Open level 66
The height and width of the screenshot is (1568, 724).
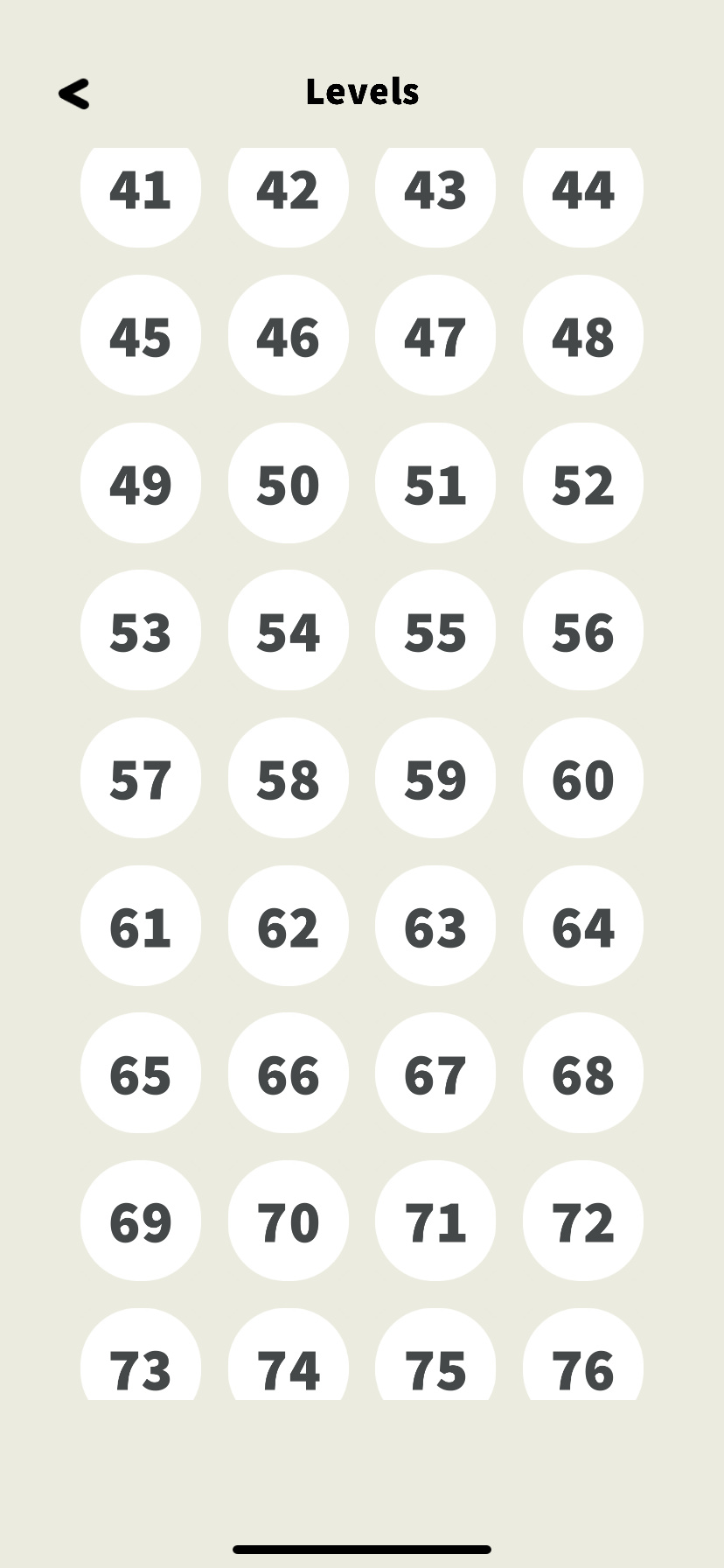pyautogui.click(x=288, y=1074)
